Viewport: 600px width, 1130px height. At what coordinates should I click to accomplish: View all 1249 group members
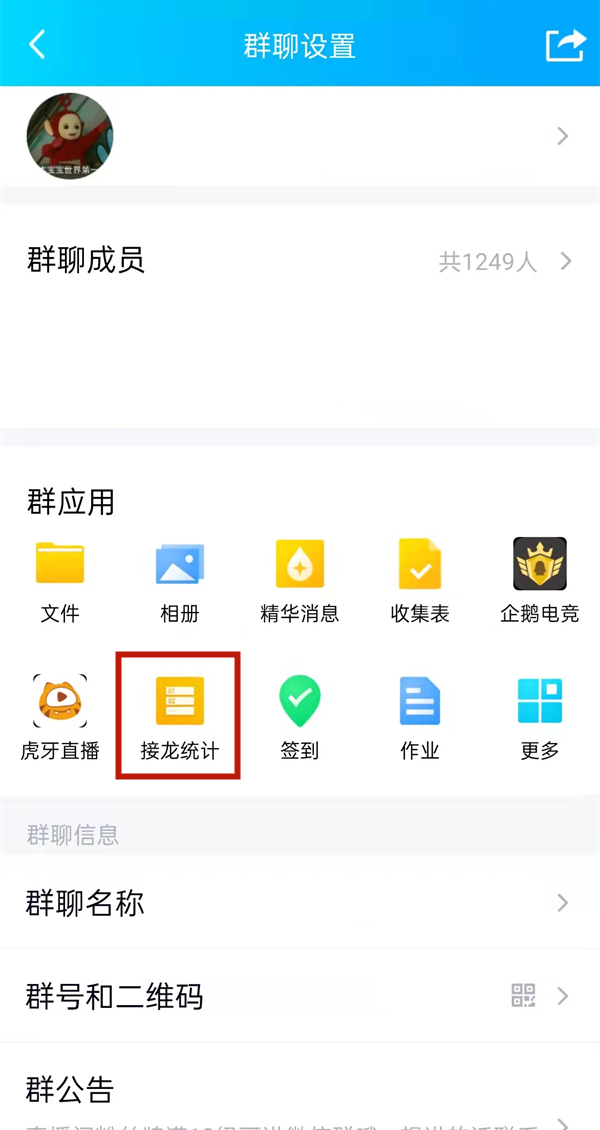click(x=300, y=262)
